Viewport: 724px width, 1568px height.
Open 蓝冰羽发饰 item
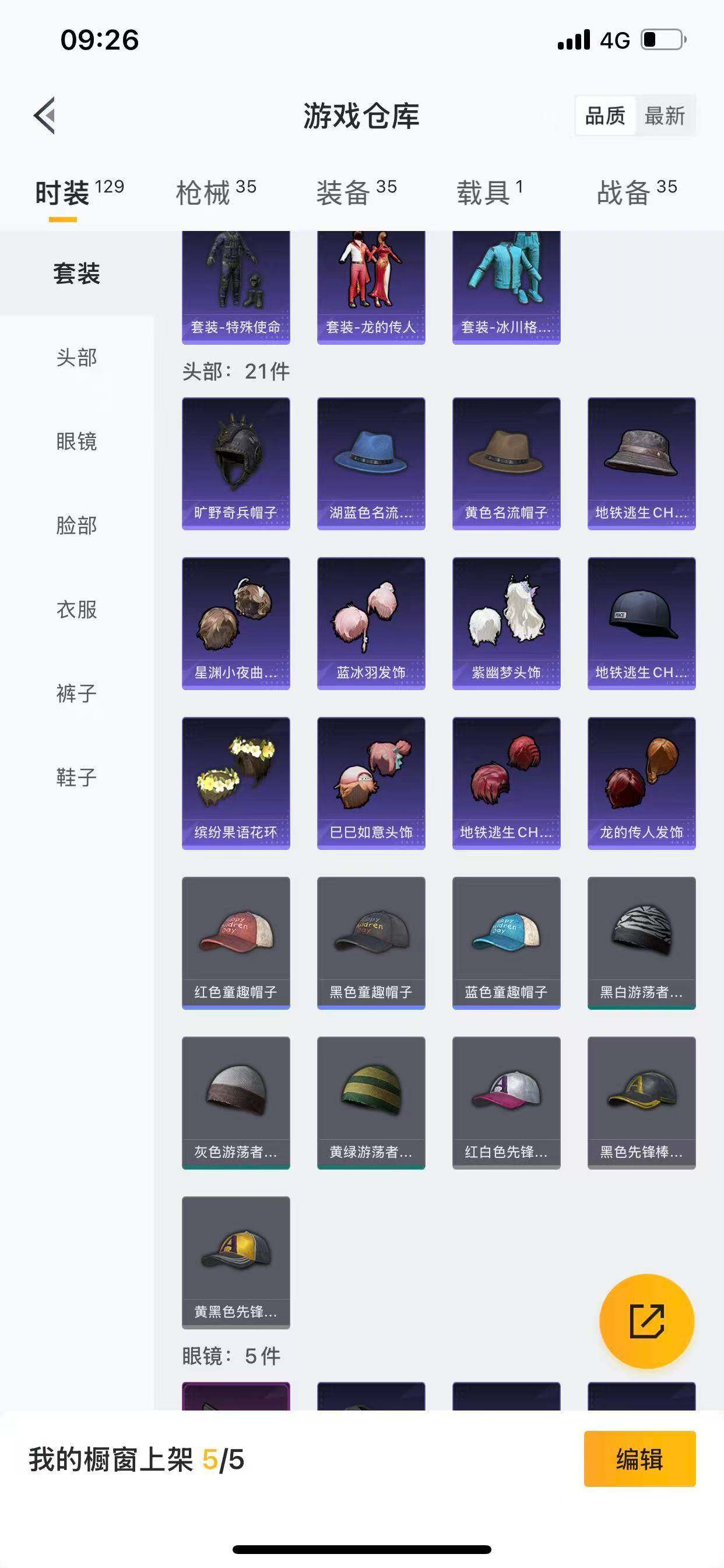click(x=371, y=622)
